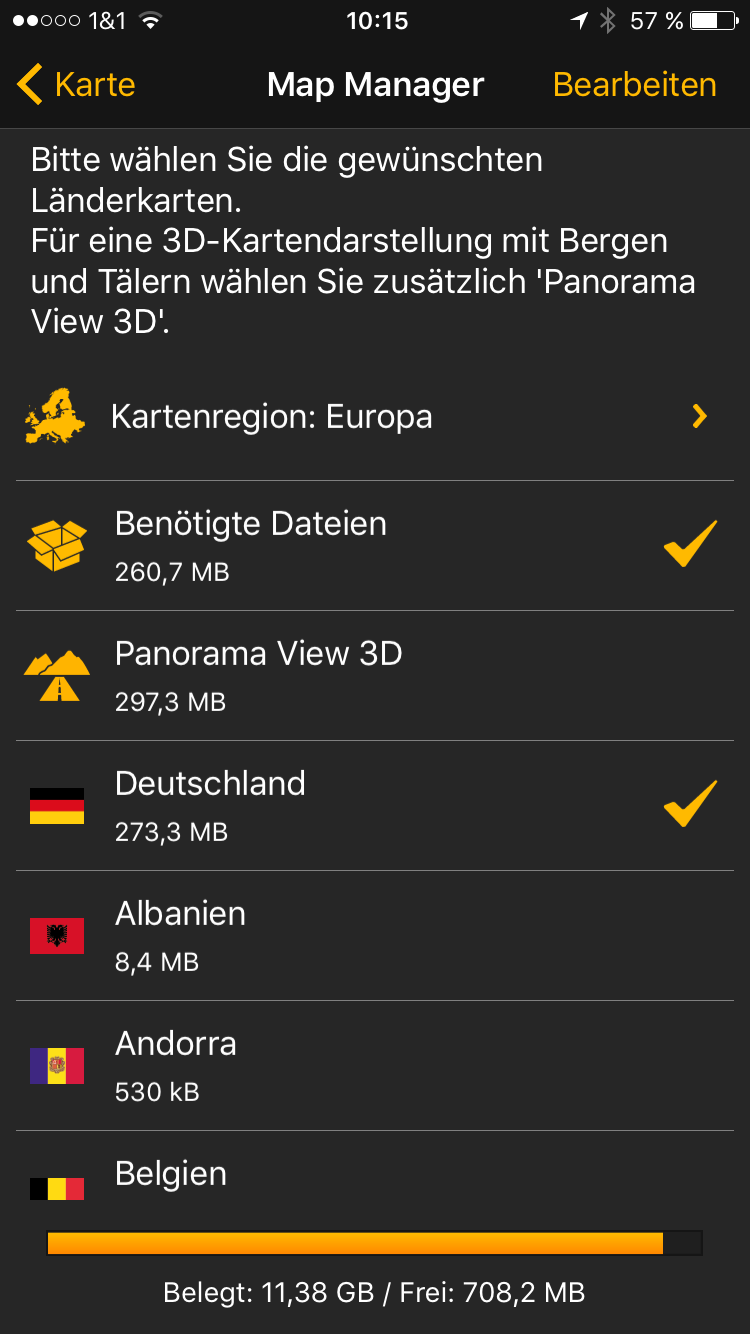This screenshot has width=750, height=1334.
Task: Go back to Karte
Action: point(76,85)
